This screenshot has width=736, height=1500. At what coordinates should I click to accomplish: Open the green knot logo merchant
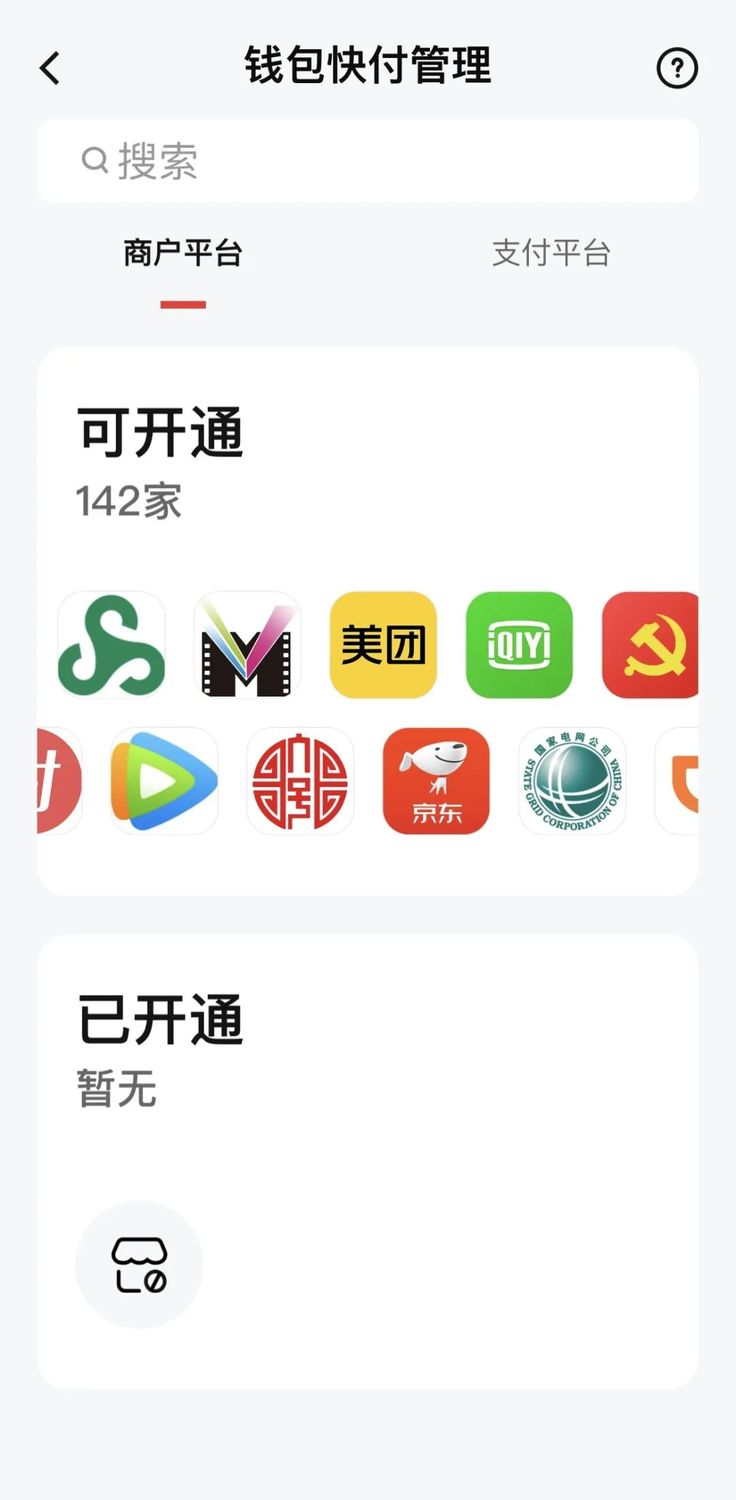coord(111,645)
